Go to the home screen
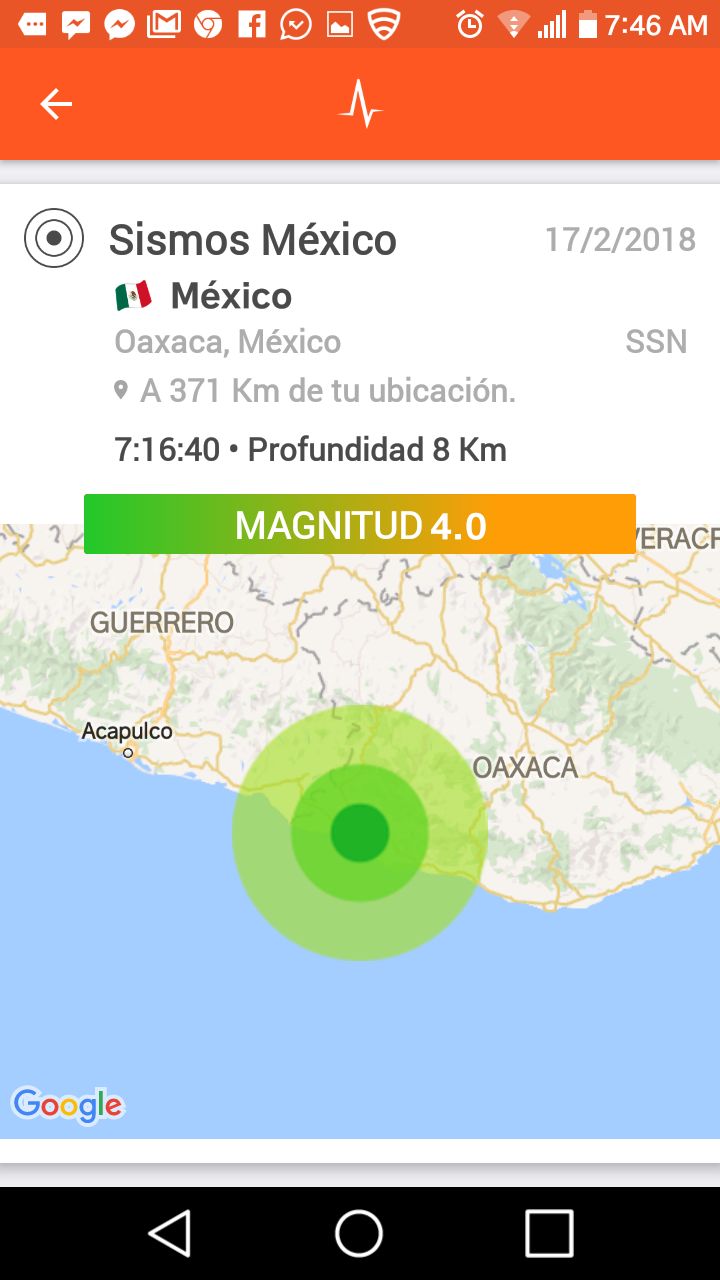The height and width of the screenshot is (1280, 720). tap(359, 1232)
